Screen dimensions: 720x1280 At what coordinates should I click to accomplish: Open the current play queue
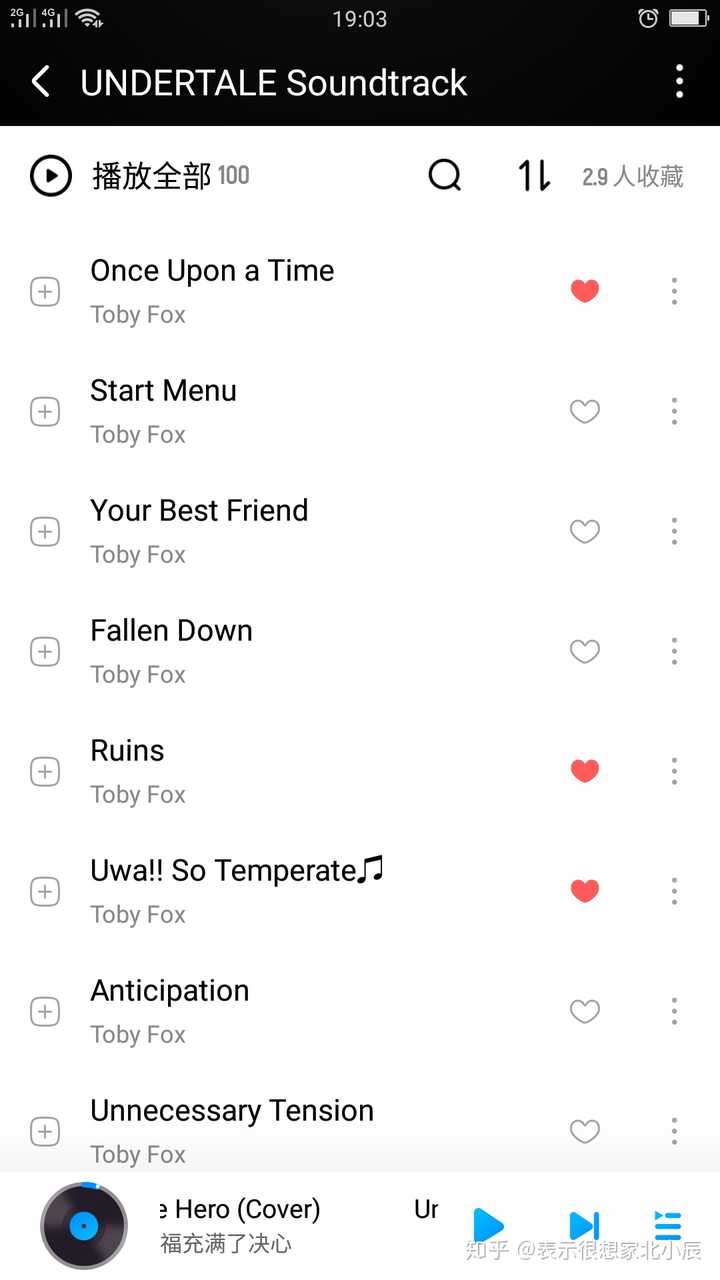[x=667, y=1225]
